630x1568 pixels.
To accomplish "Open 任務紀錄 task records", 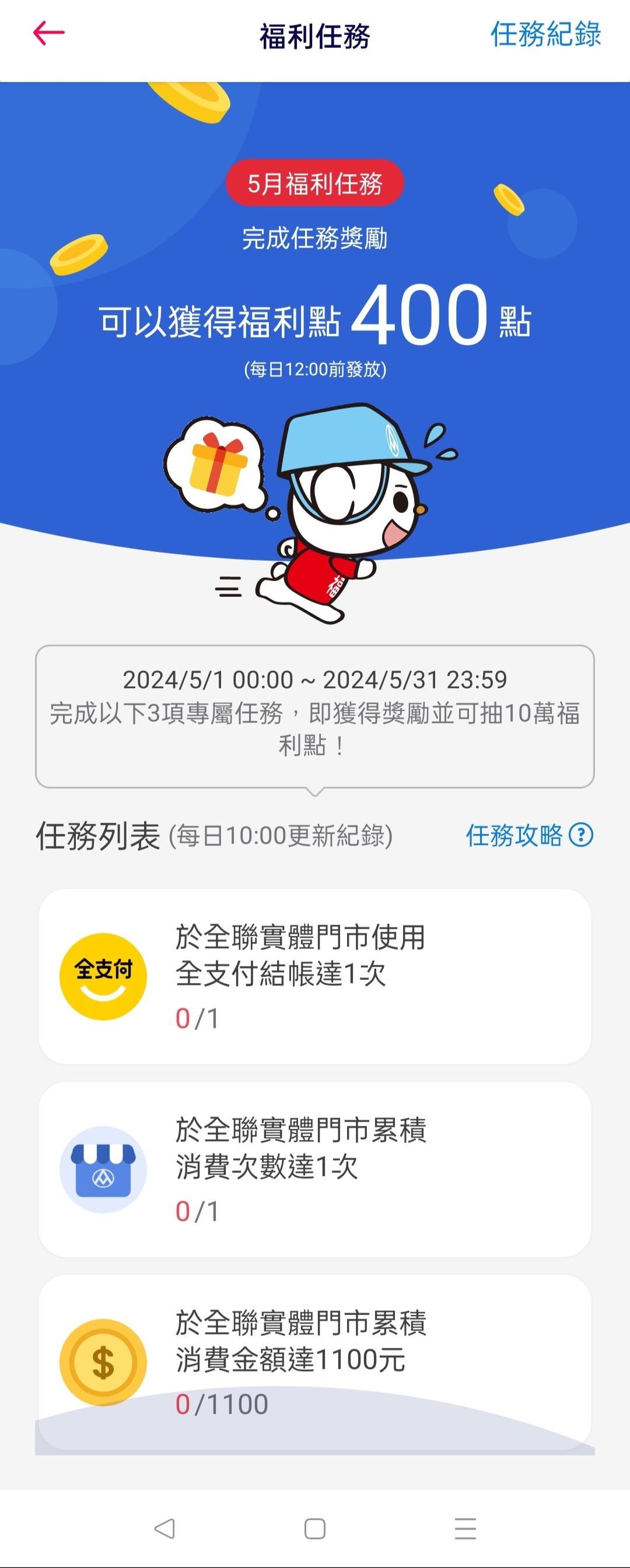I will coord(545,35).
